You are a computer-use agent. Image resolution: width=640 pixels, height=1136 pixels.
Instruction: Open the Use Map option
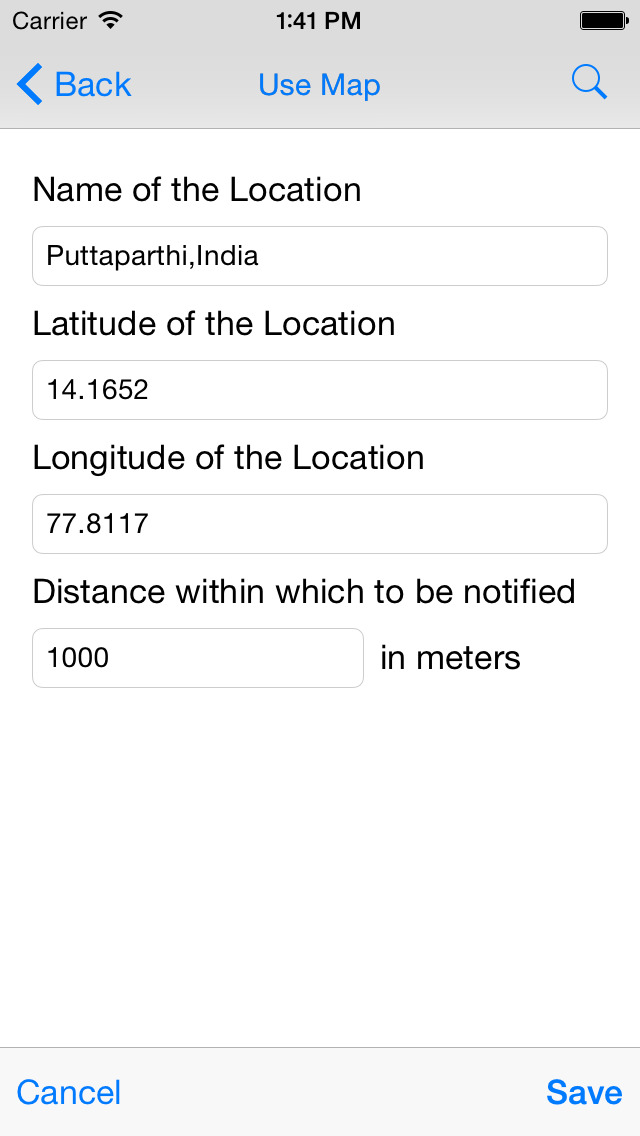click(x=319, y=85)
